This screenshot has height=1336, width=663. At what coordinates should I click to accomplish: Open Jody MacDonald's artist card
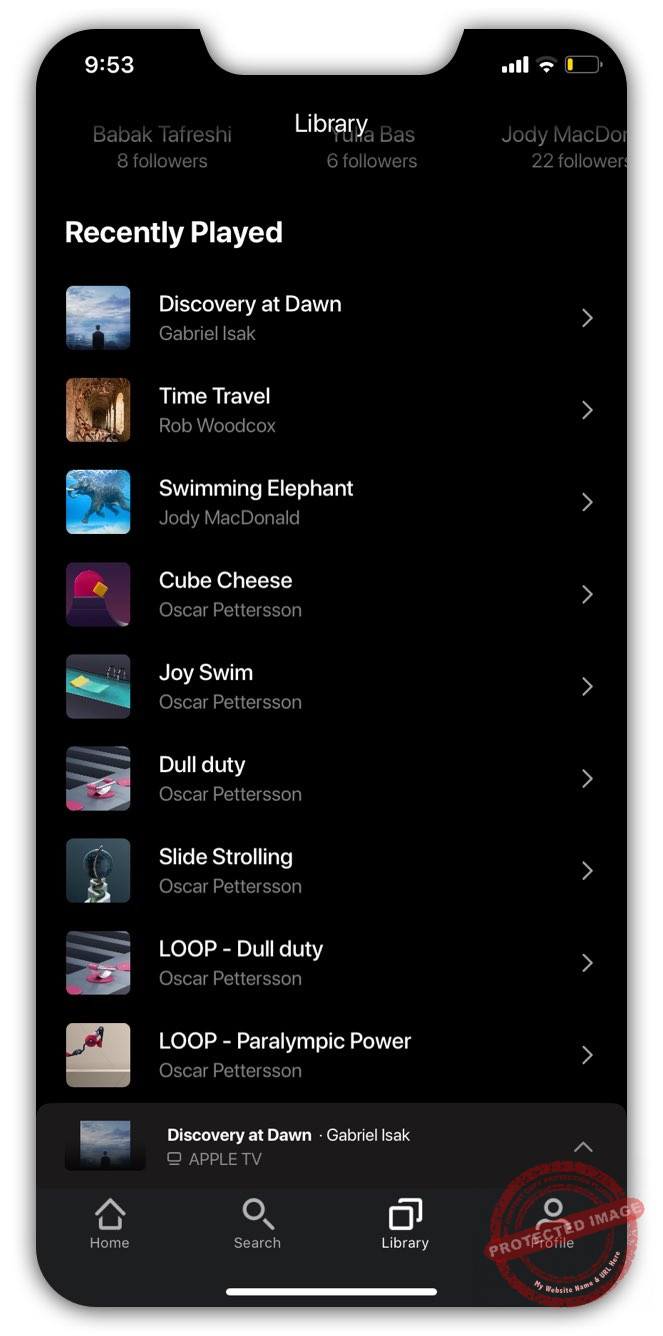click(566, 146)
